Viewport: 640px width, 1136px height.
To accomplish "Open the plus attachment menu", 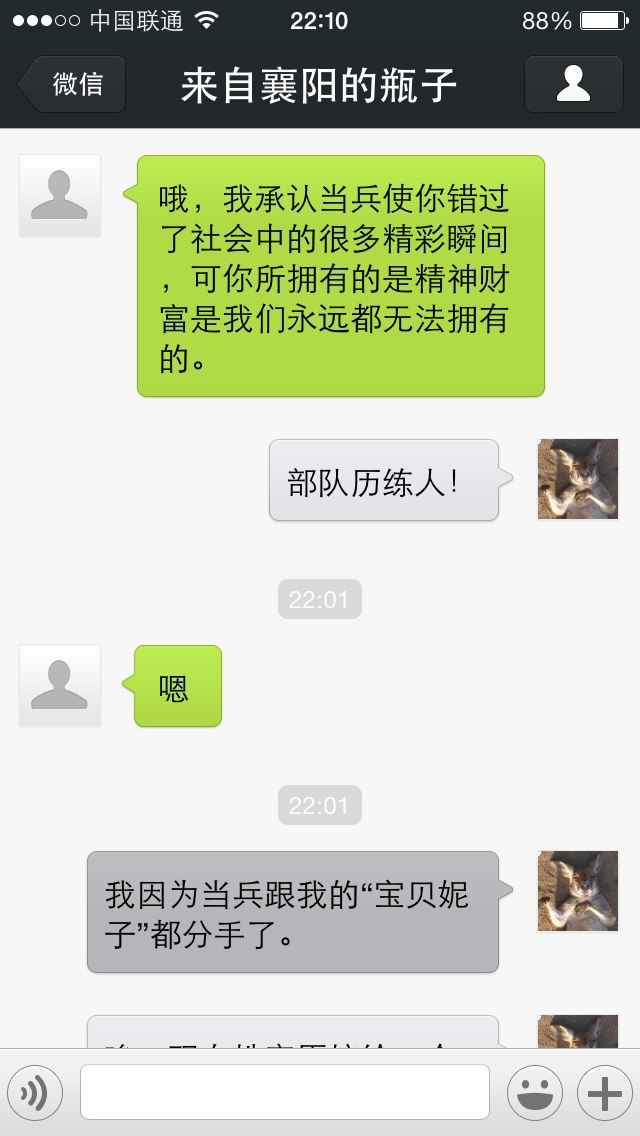I will 604,1093.
